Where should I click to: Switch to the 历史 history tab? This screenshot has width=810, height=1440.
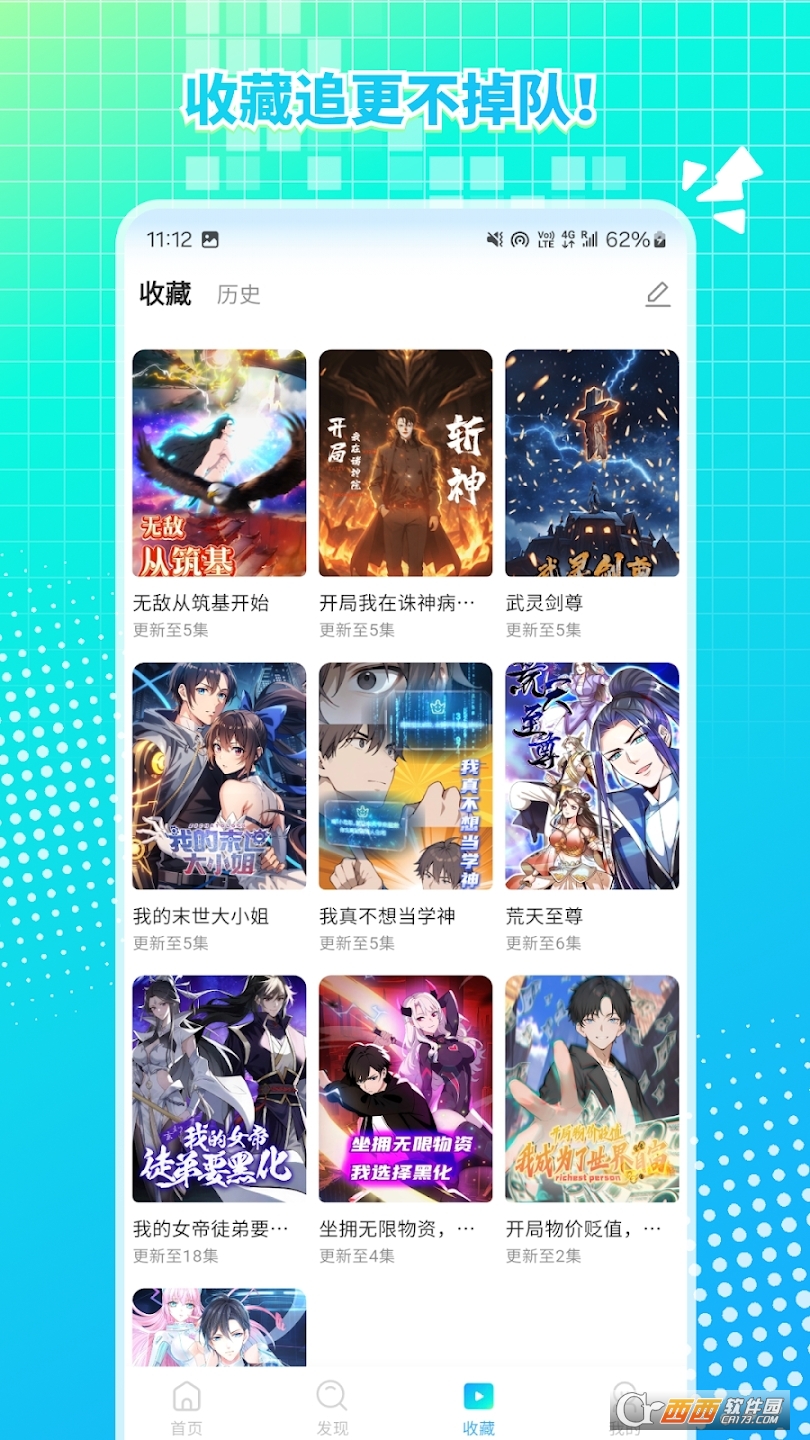tap(237, 294)
